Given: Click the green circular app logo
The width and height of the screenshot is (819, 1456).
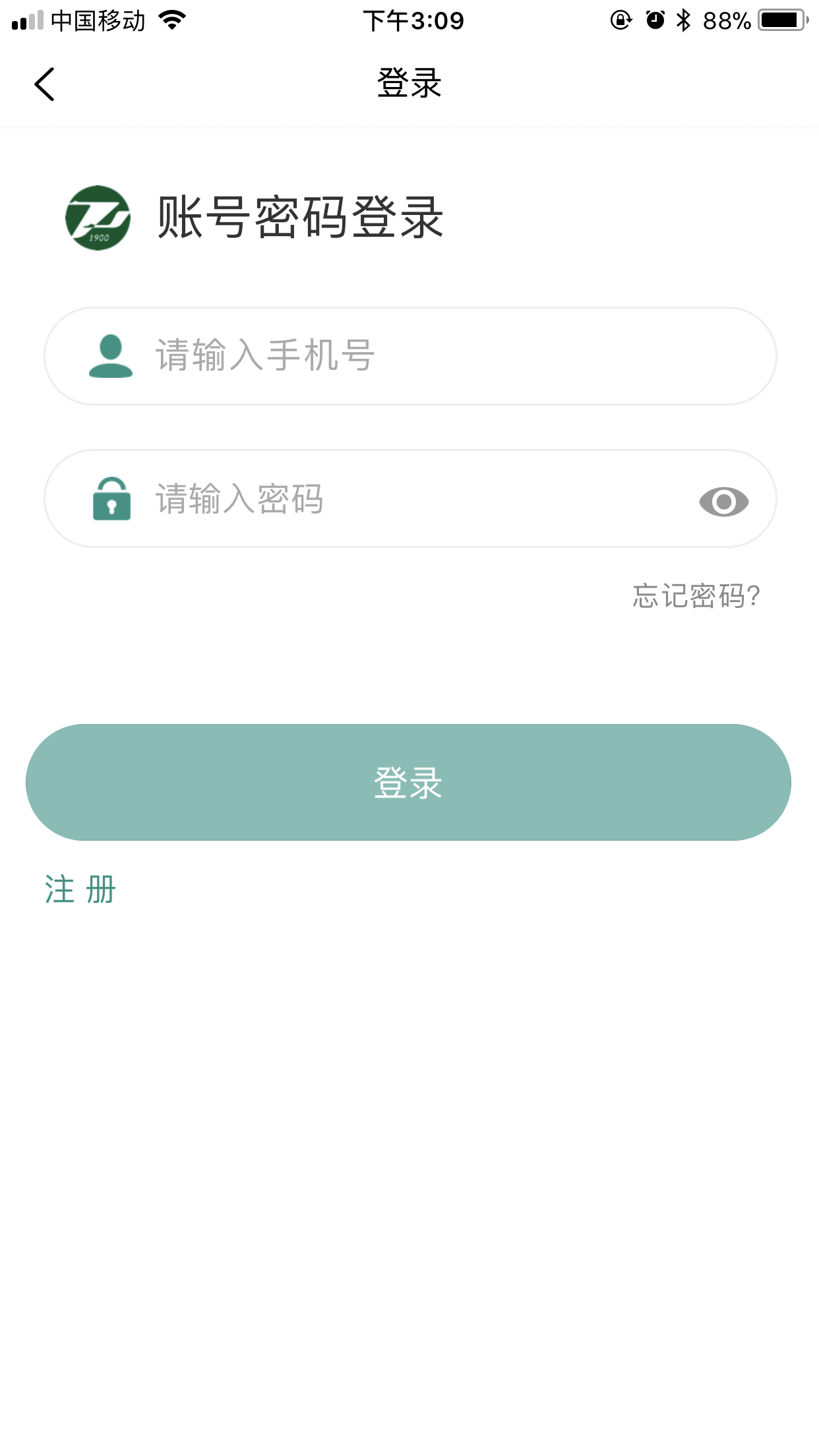Looking at the screenshot, I should [x=98, y=218].
